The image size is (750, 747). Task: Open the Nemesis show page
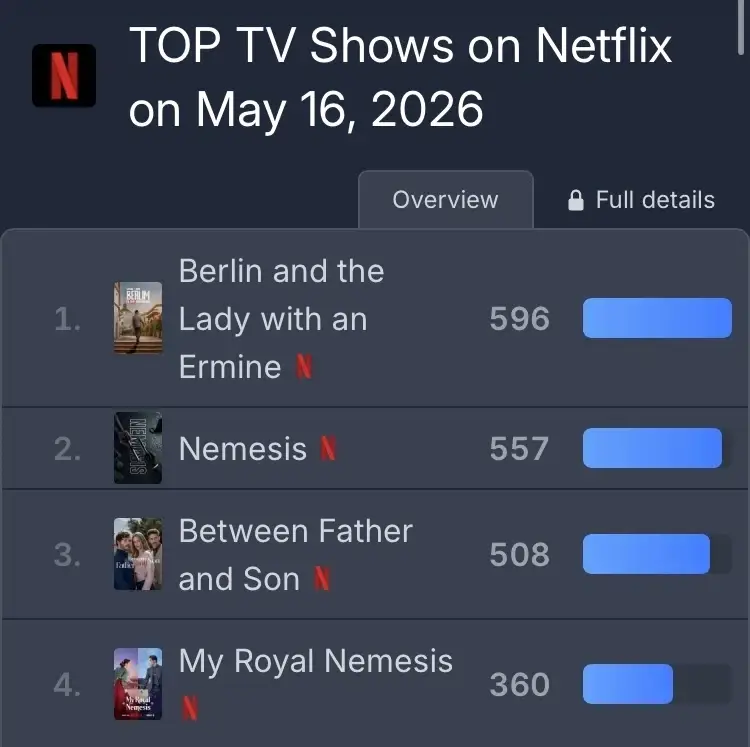pyautogui.click(x=243, y=449)
